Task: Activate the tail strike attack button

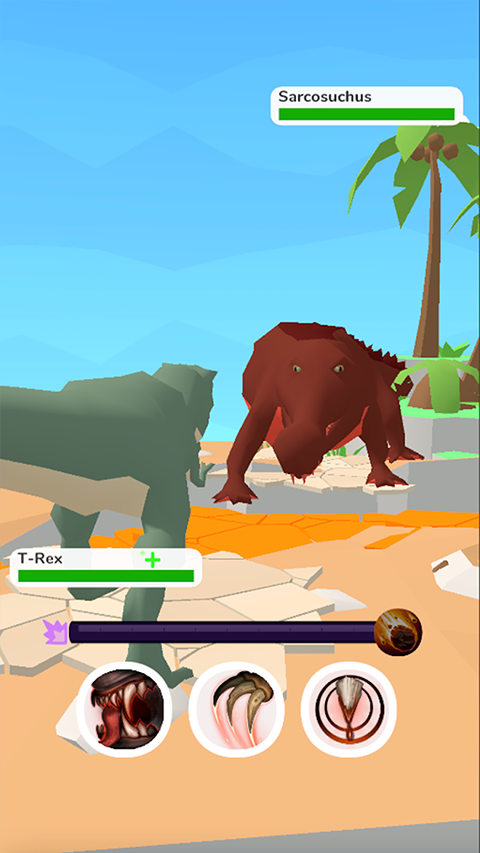Action: pos(348,709)
